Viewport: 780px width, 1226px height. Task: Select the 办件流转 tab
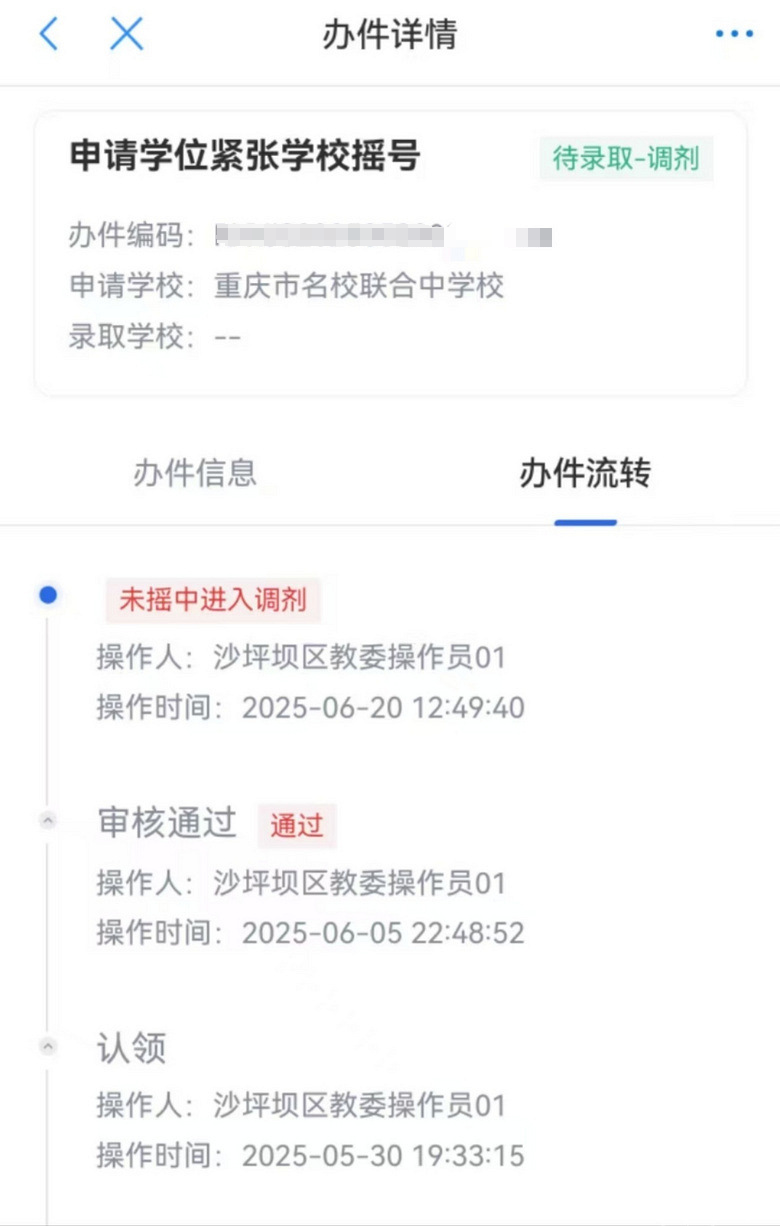point(585,473)
